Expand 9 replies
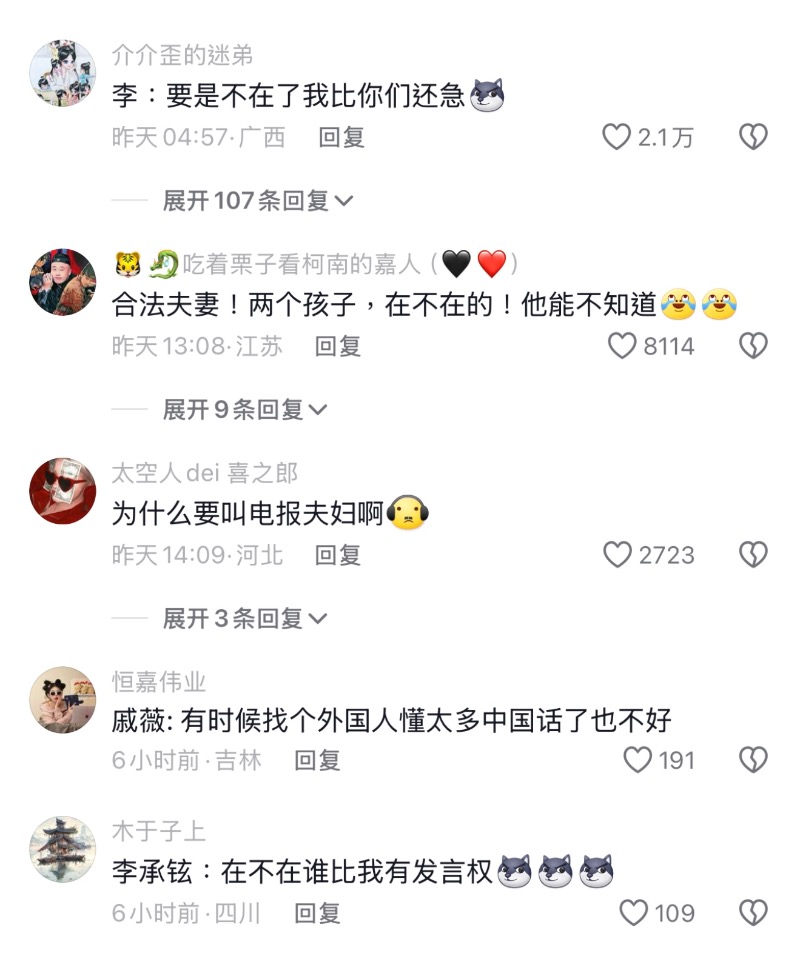Viewport: 800px width, 956px height. [x=245, y=409]
